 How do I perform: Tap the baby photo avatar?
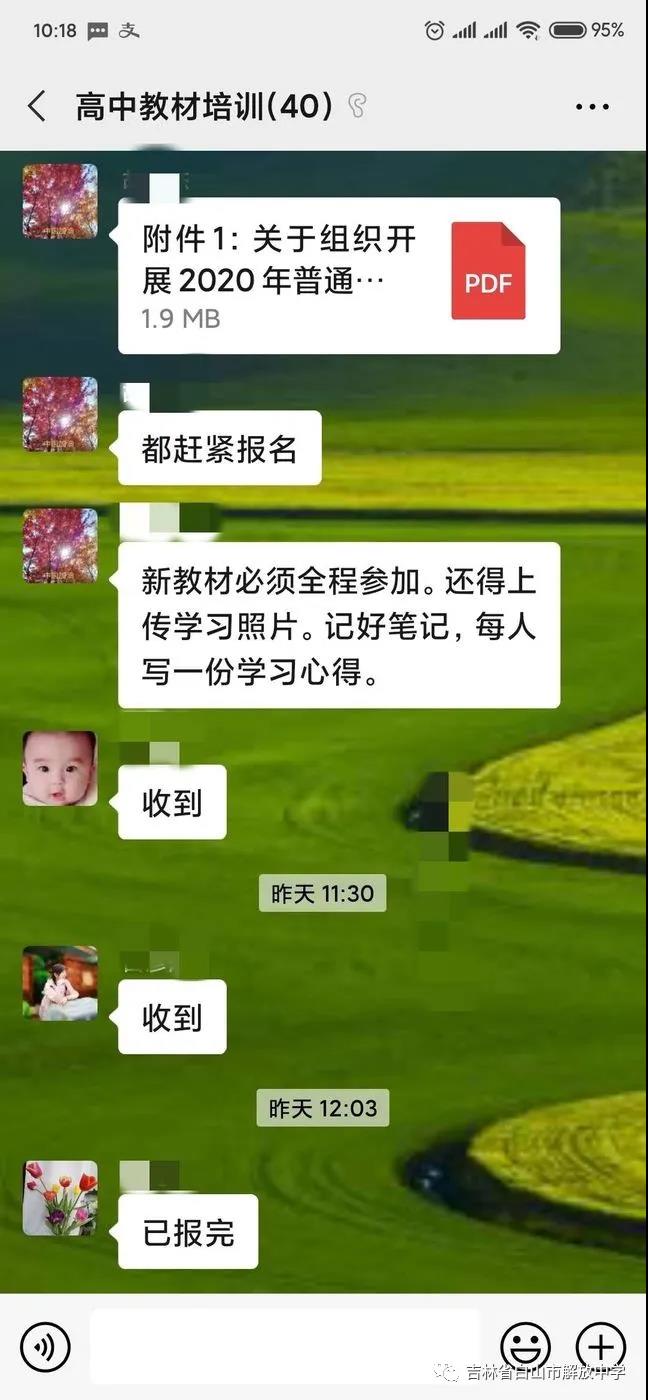click(60, 768)
